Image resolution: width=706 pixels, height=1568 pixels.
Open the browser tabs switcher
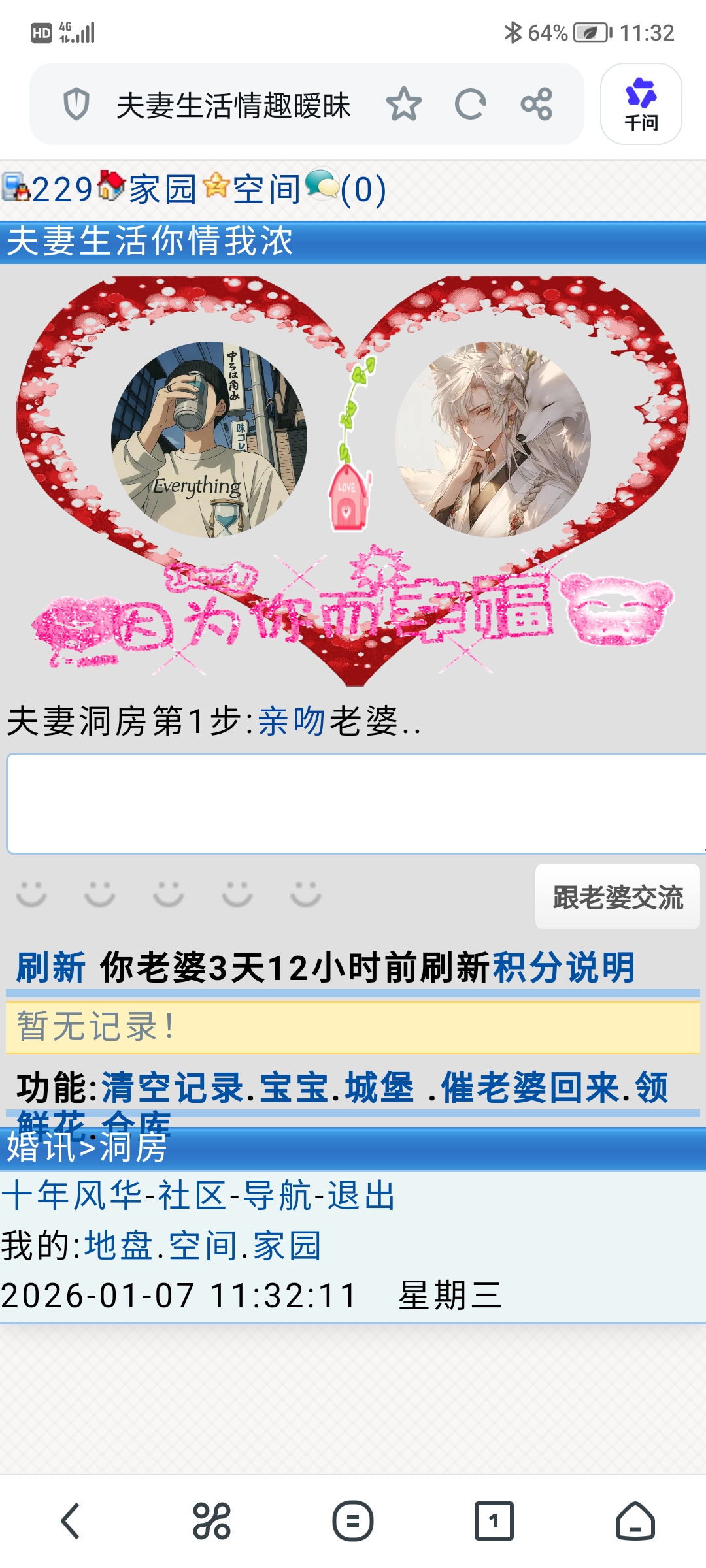click(x=494, y=1521)
